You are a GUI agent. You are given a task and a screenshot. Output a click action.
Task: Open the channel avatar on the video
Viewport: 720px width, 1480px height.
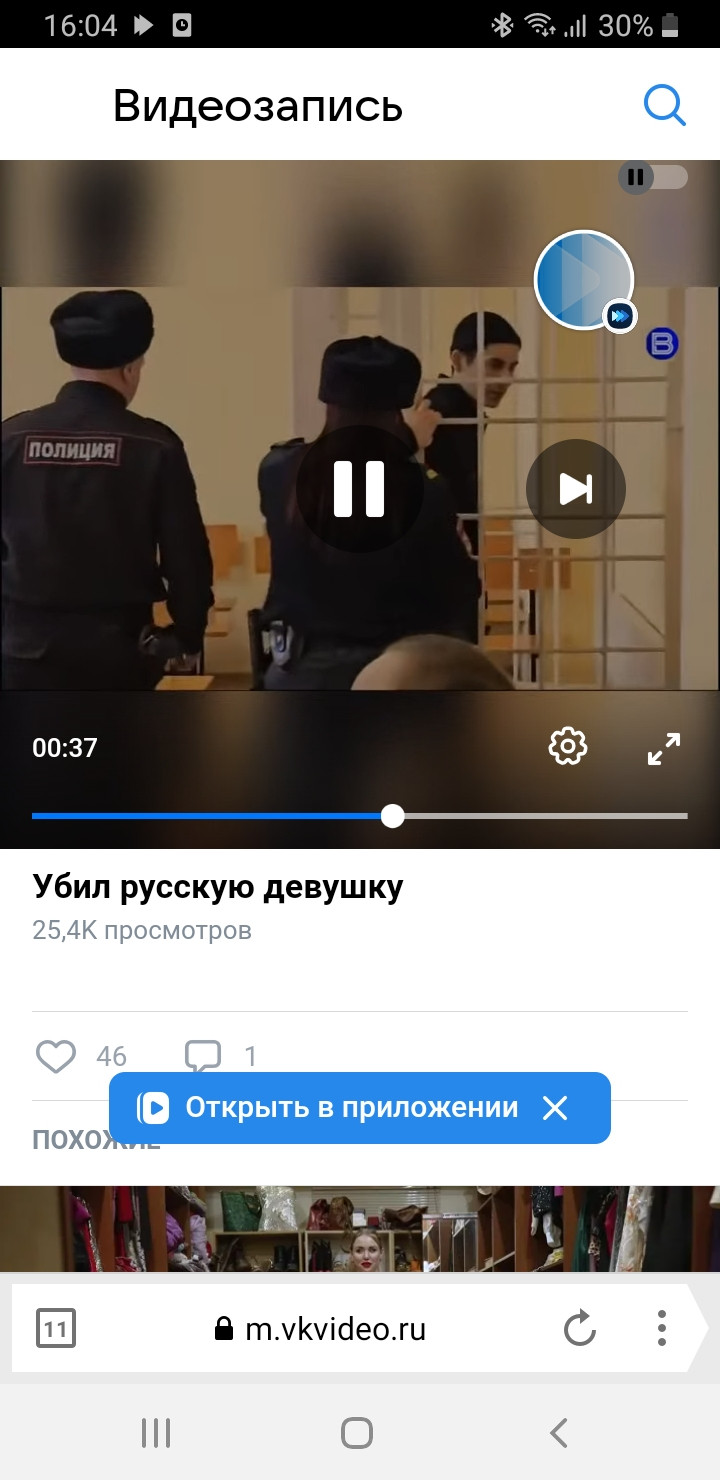pos(585,281)
